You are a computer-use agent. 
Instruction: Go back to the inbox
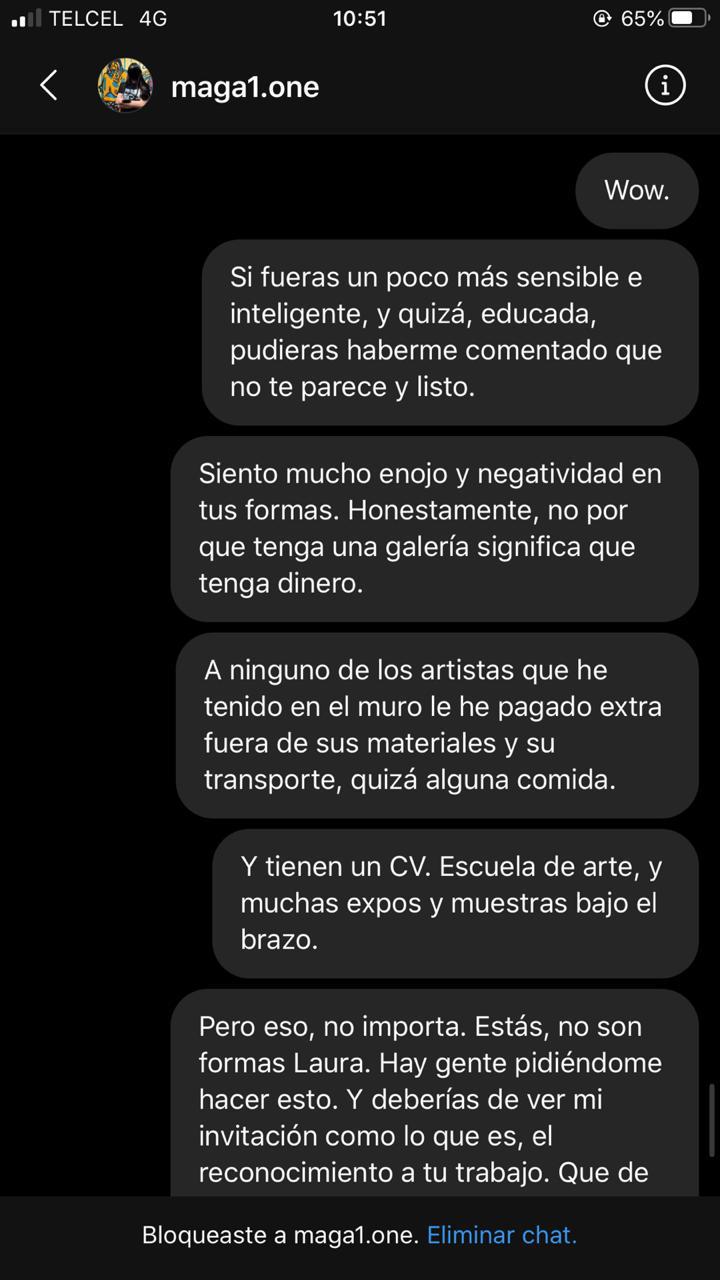click(x=48, y=86)
